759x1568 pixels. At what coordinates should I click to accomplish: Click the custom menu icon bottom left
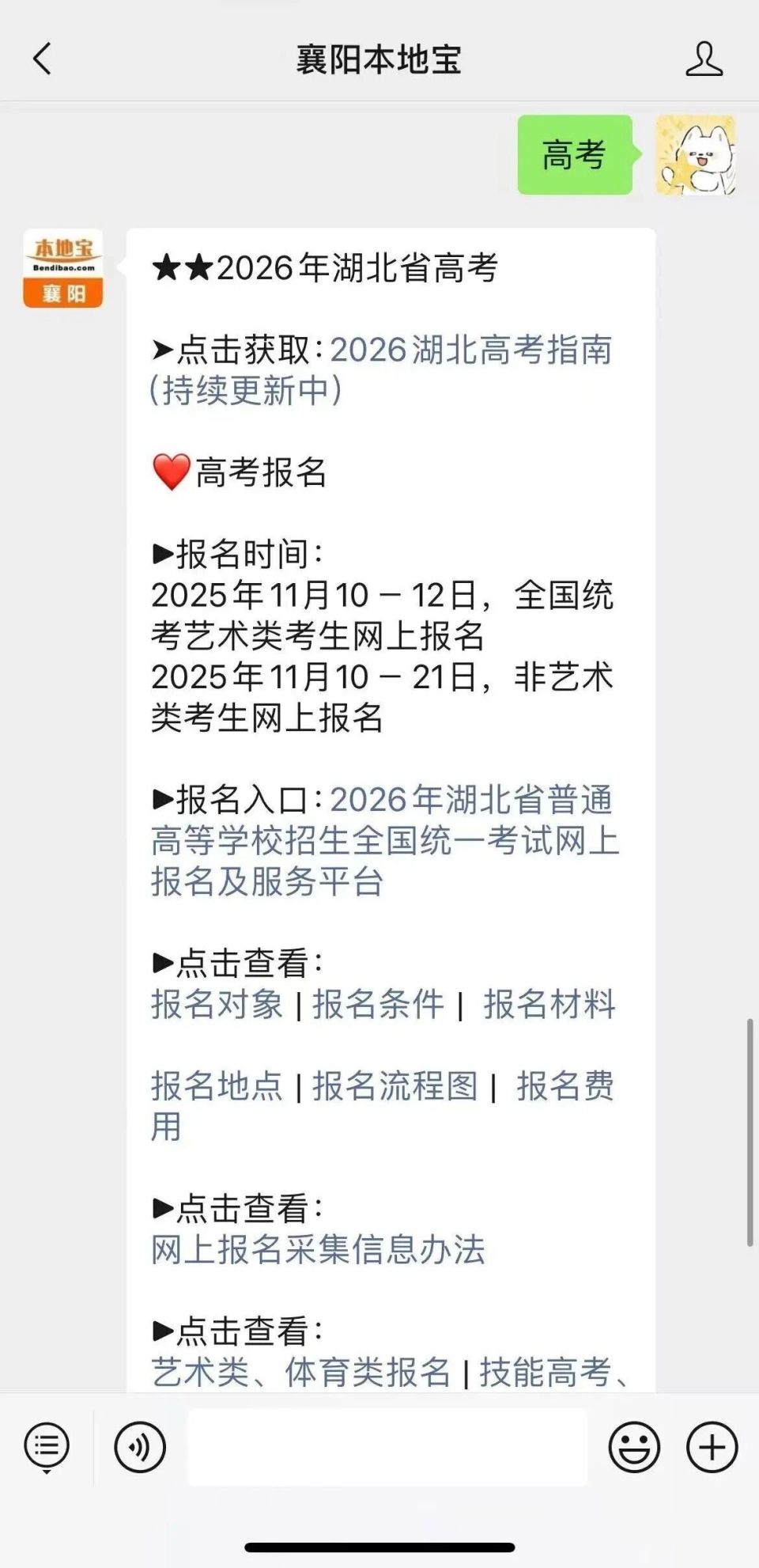[x=46, y=1446]
